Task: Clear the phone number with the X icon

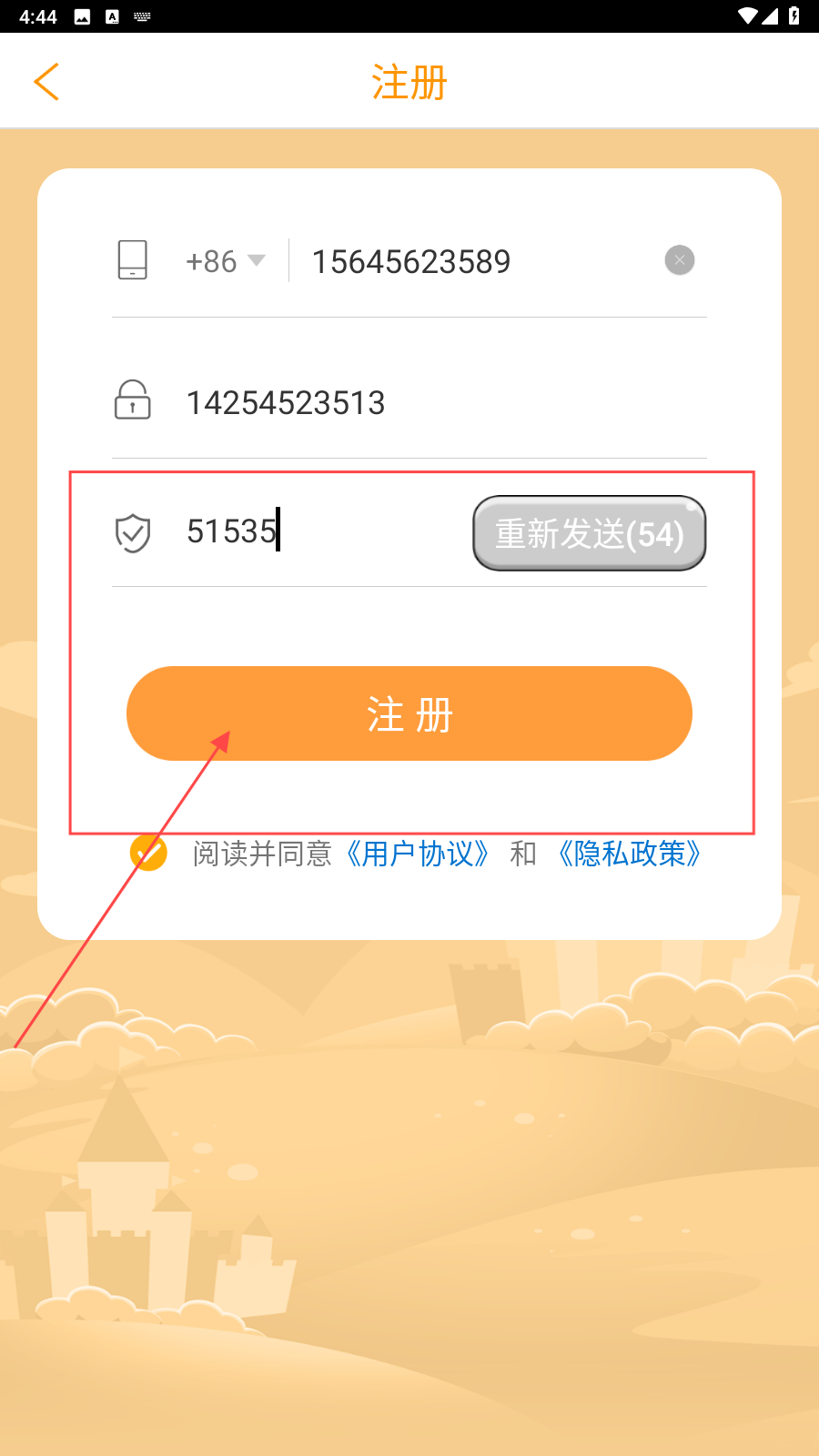Action: click(x=679, y=260)
